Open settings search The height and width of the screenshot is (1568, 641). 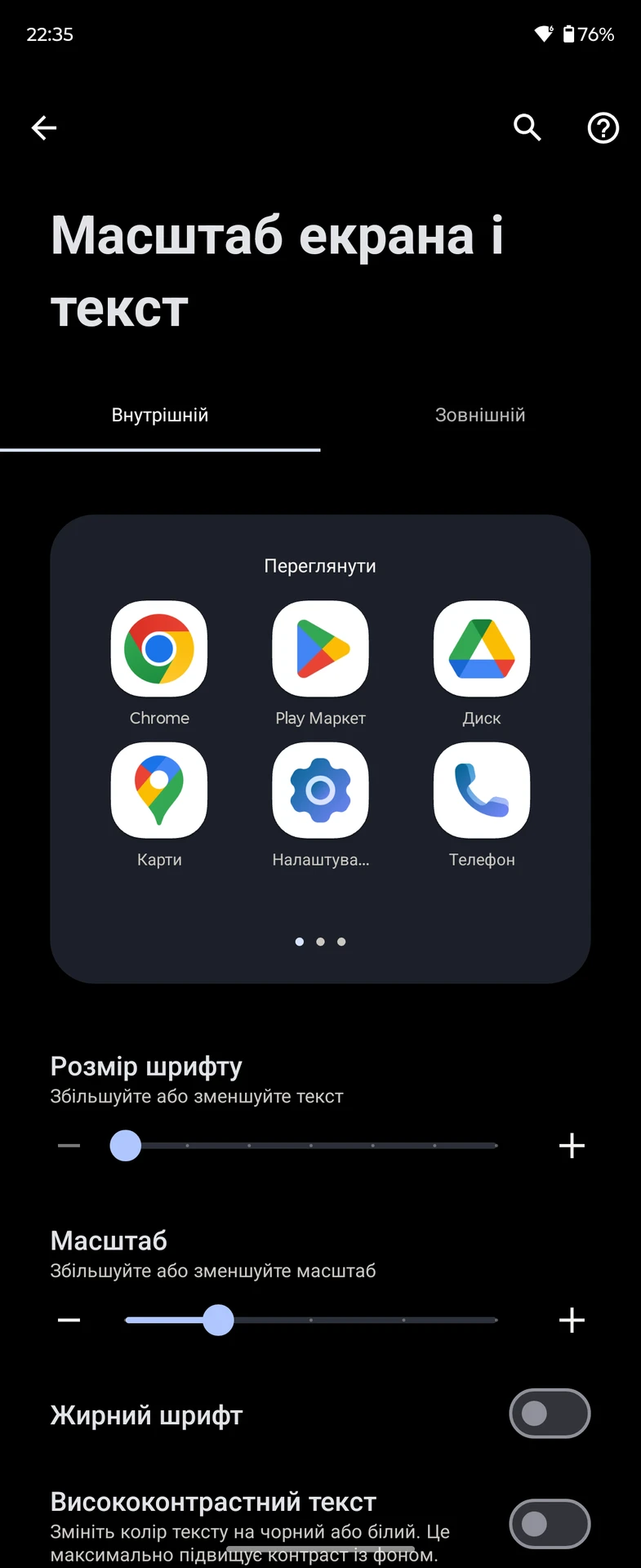pos(527,127)
